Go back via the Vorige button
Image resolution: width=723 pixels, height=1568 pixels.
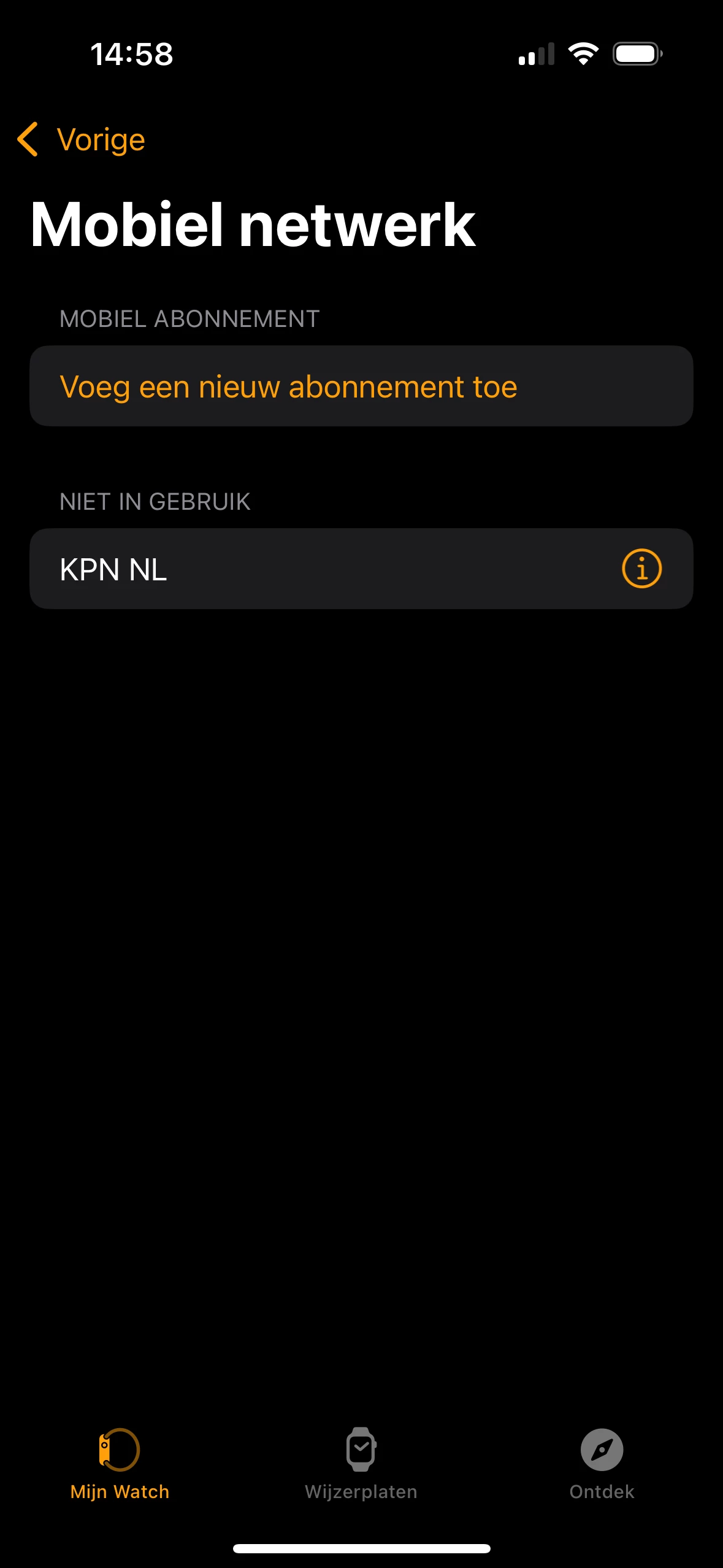coord(82,140)
